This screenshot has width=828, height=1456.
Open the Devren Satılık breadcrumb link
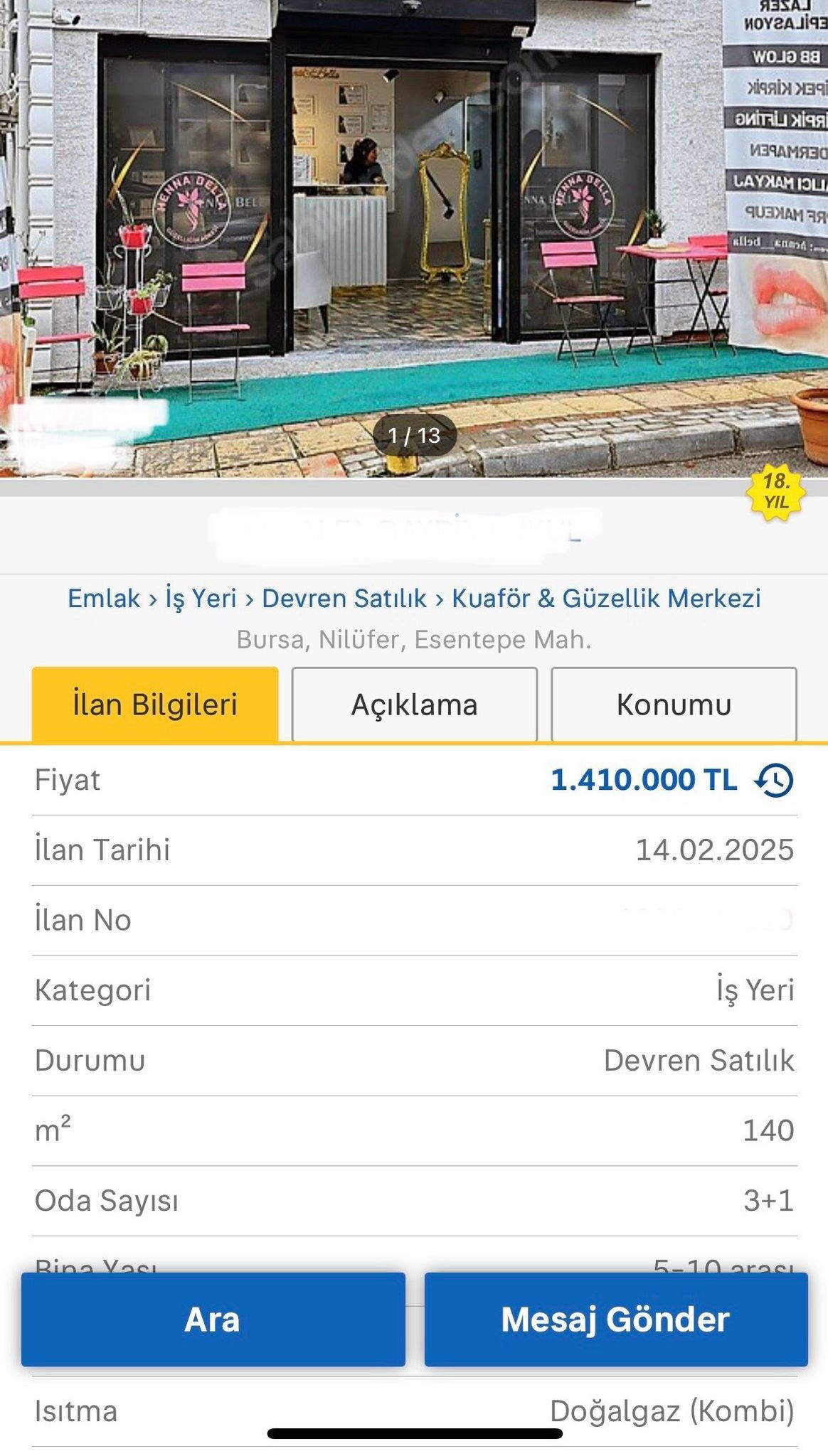click(x=343, y=599)
